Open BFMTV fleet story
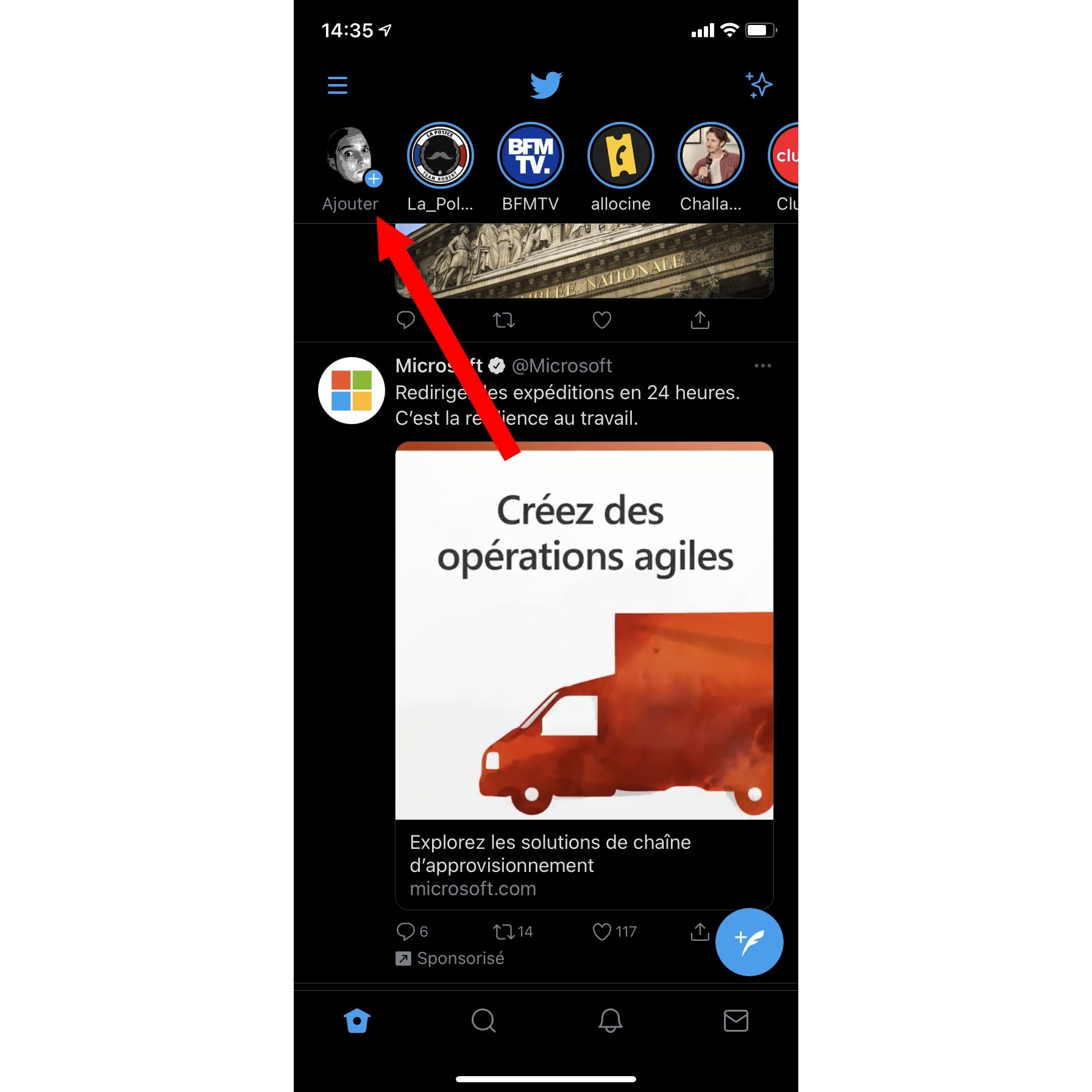 click(530, 156)
